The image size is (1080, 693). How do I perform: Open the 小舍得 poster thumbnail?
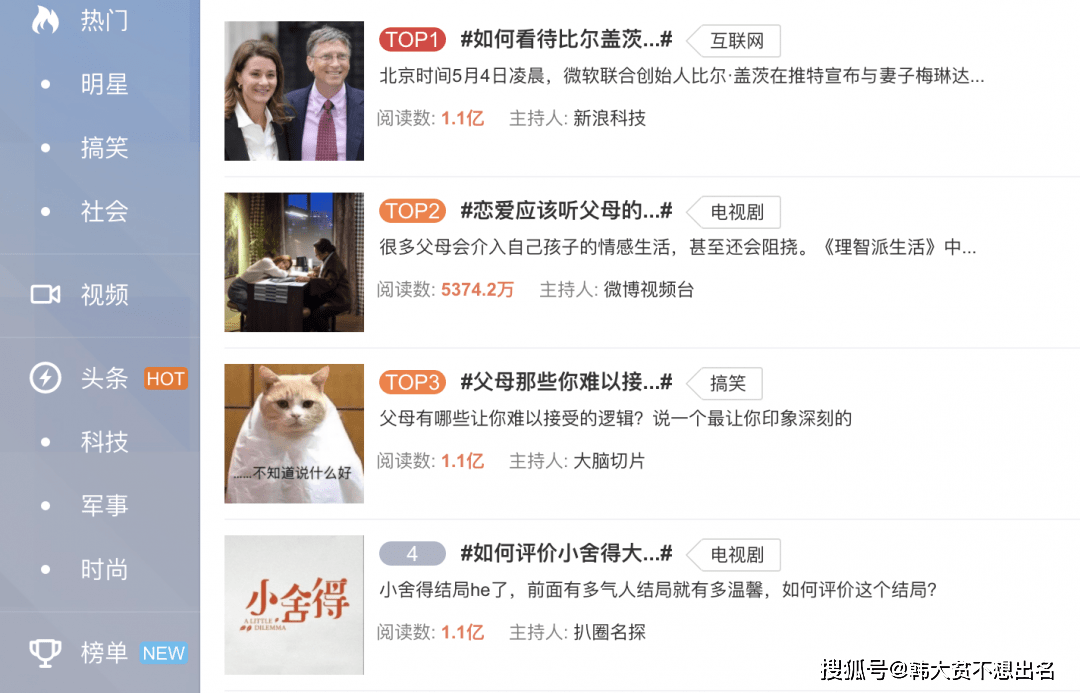click(294, 605)
